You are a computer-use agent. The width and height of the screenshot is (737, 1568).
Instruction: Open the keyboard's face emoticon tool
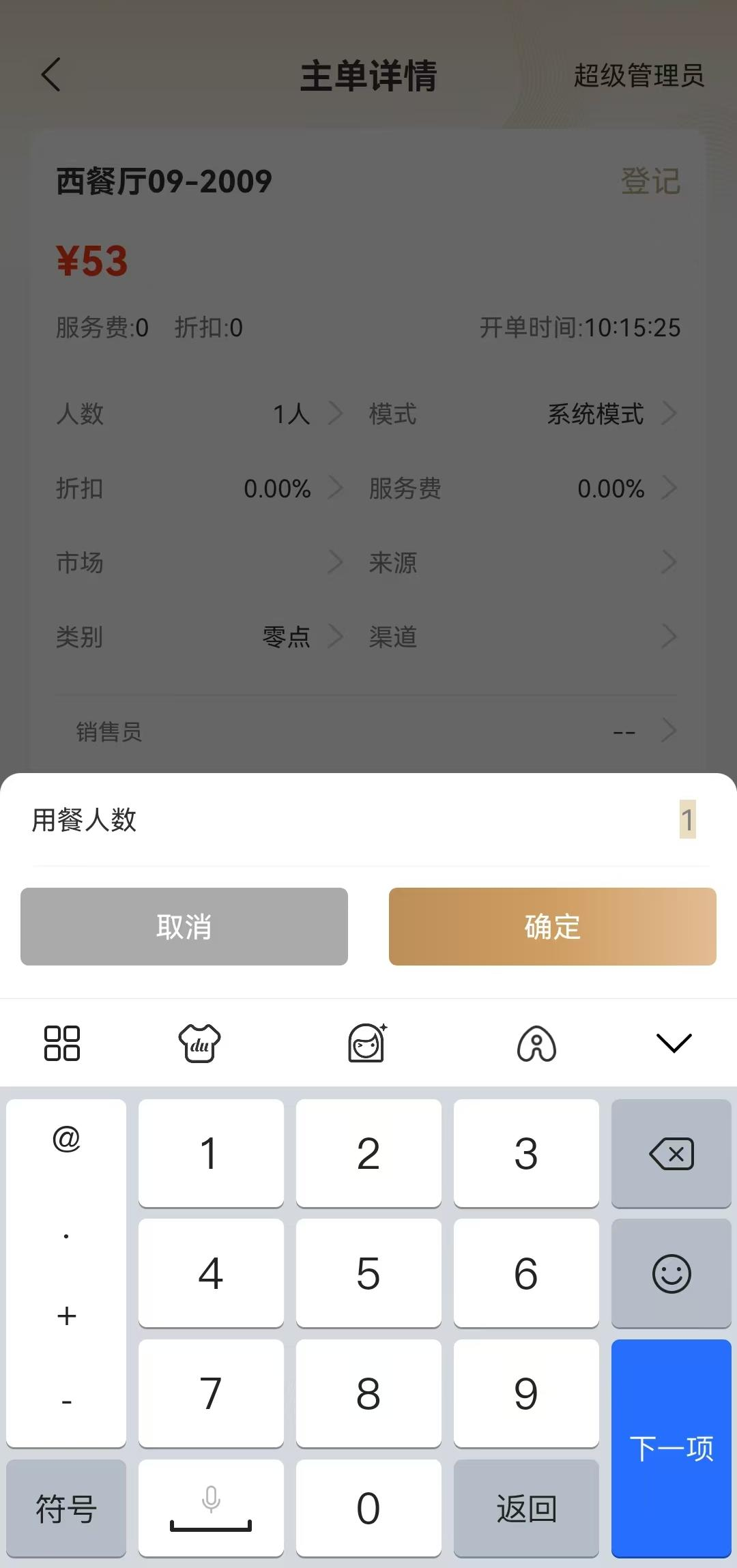(367, 1043)
